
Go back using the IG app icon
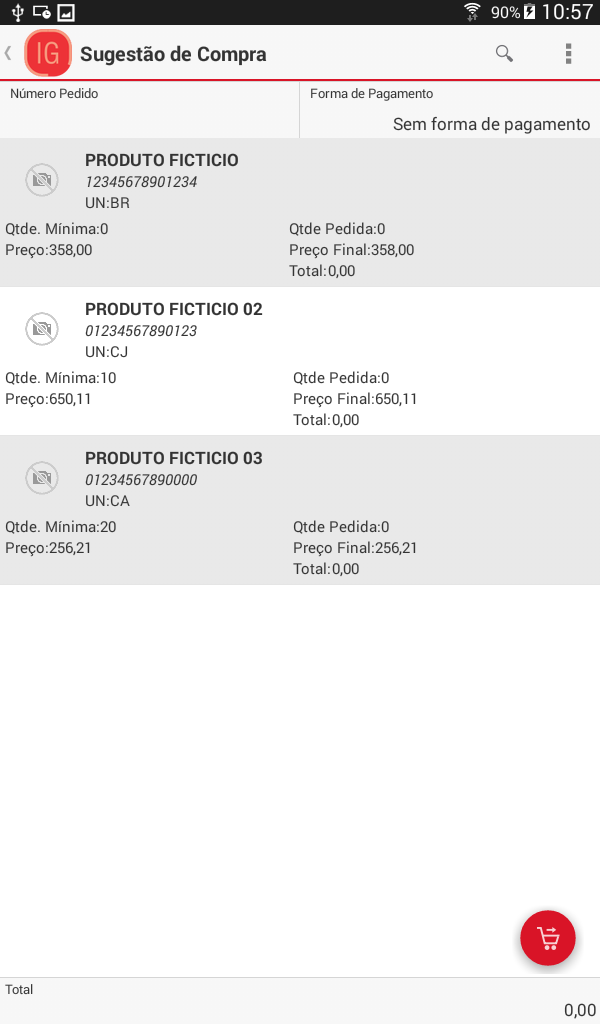point(47,54)
